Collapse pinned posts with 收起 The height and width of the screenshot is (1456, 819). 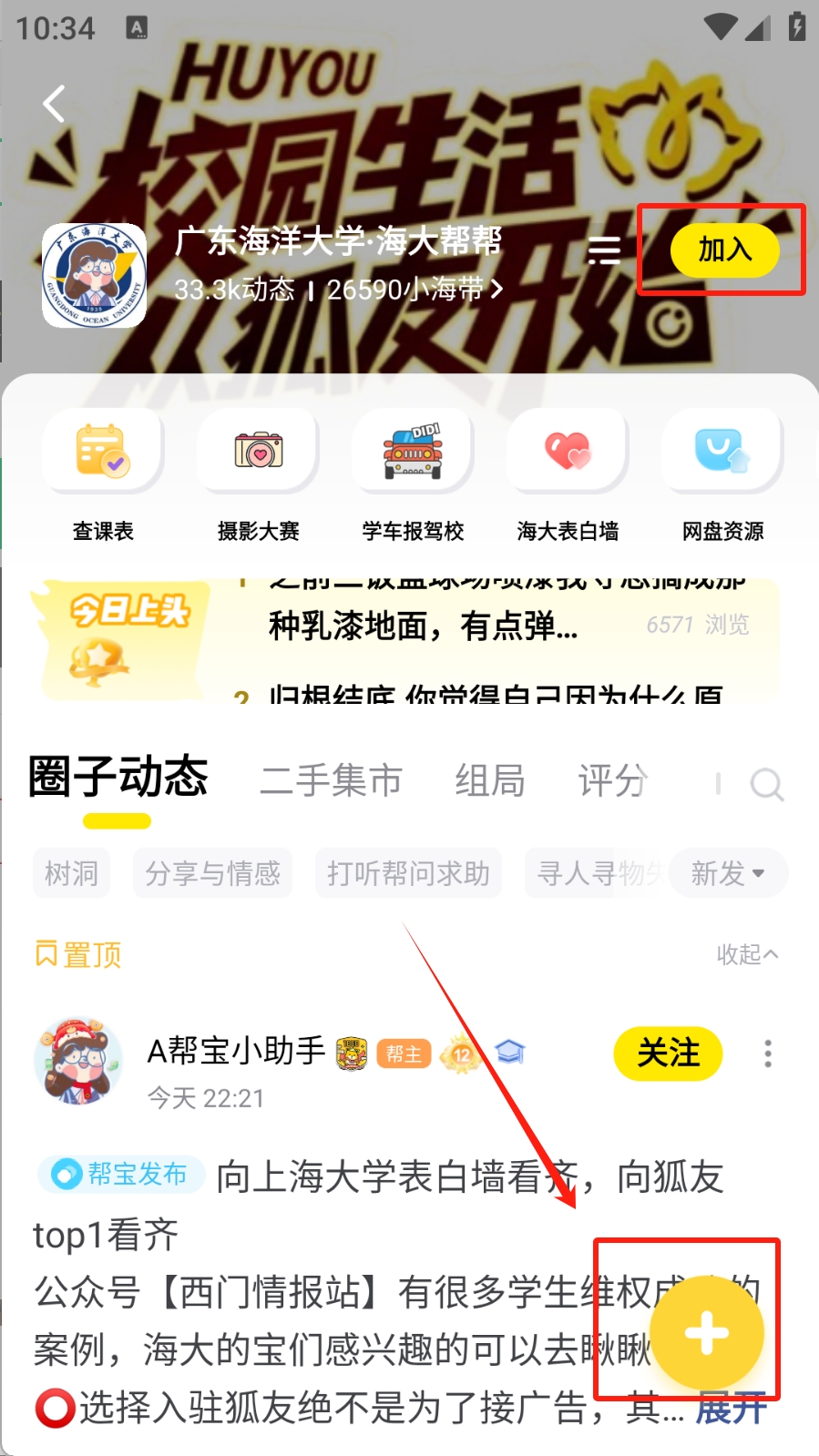click(747, 953)
